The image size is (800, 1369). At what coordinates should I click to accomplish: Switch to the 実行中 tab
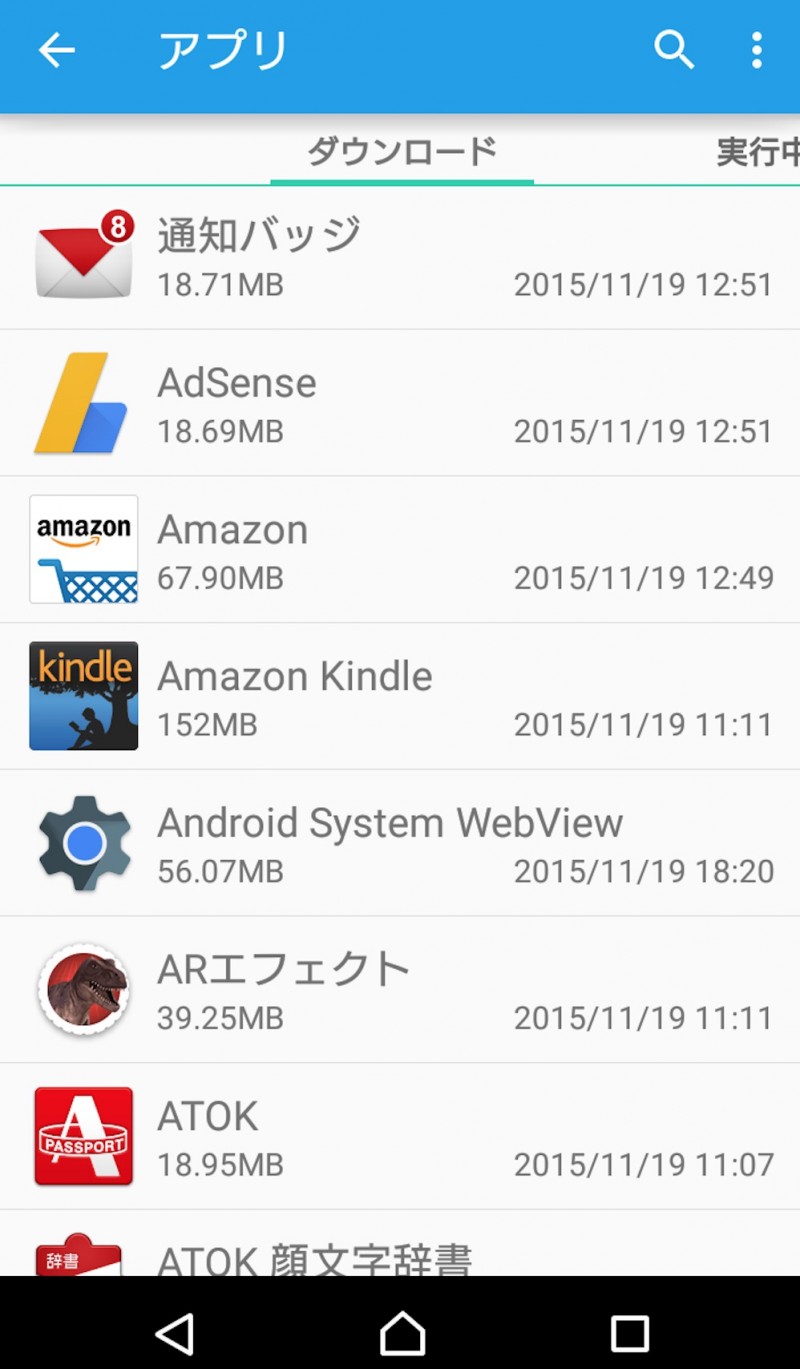click(745, 150)
